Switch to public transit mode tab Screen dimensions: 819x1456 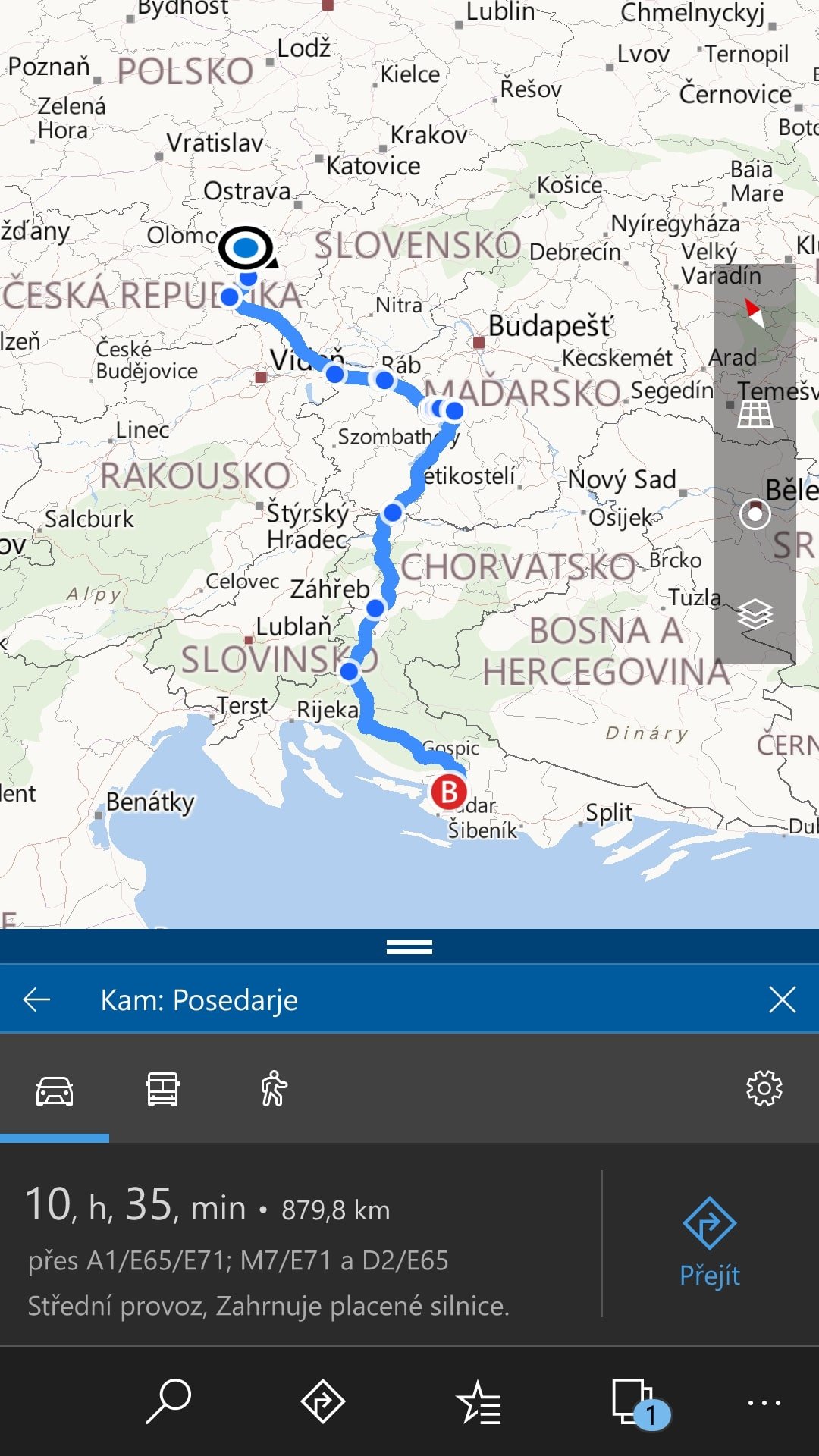(162, 1090)
